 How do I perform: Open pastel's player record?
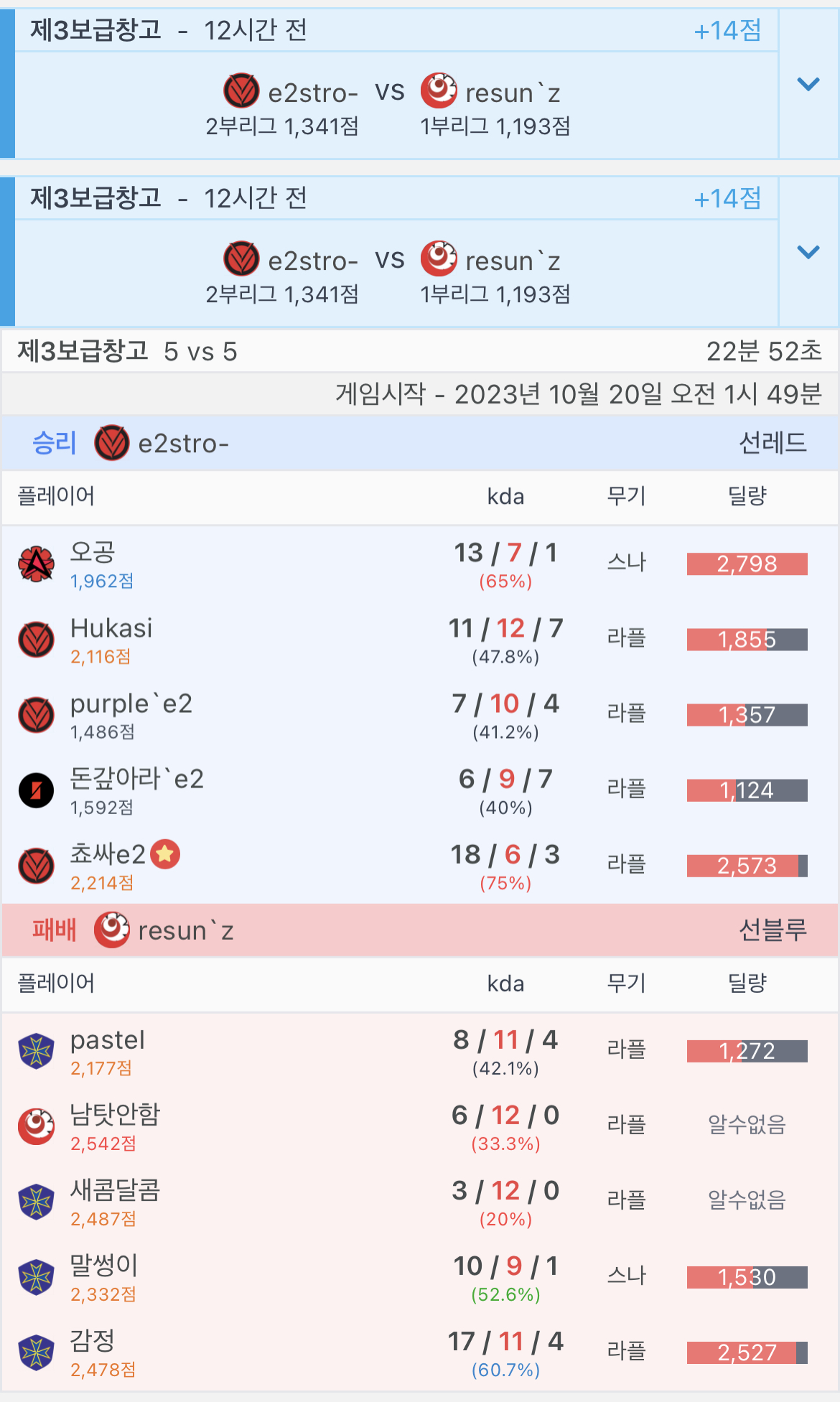coord(108,1040)
